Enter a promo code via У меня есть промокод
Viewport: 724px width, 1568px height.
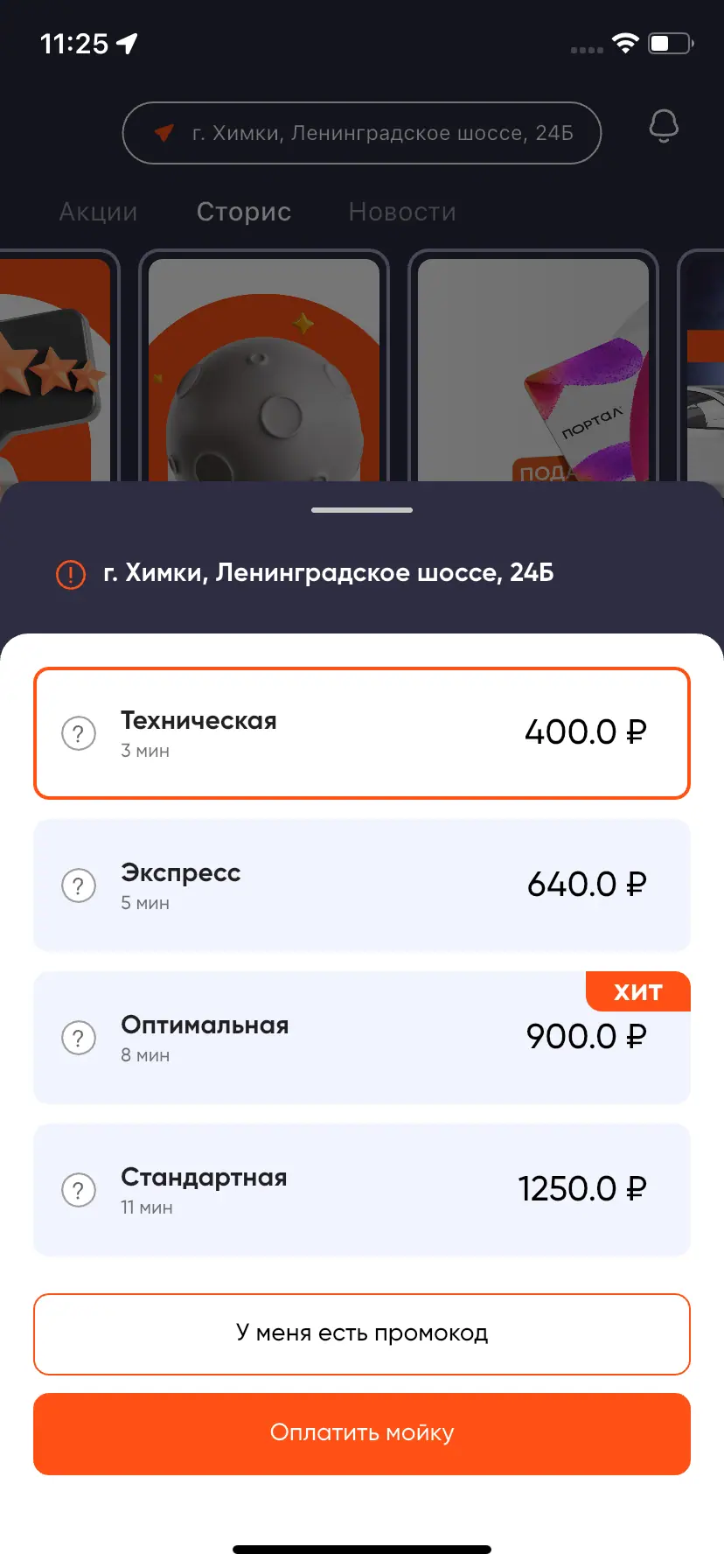click(362, 1333)
